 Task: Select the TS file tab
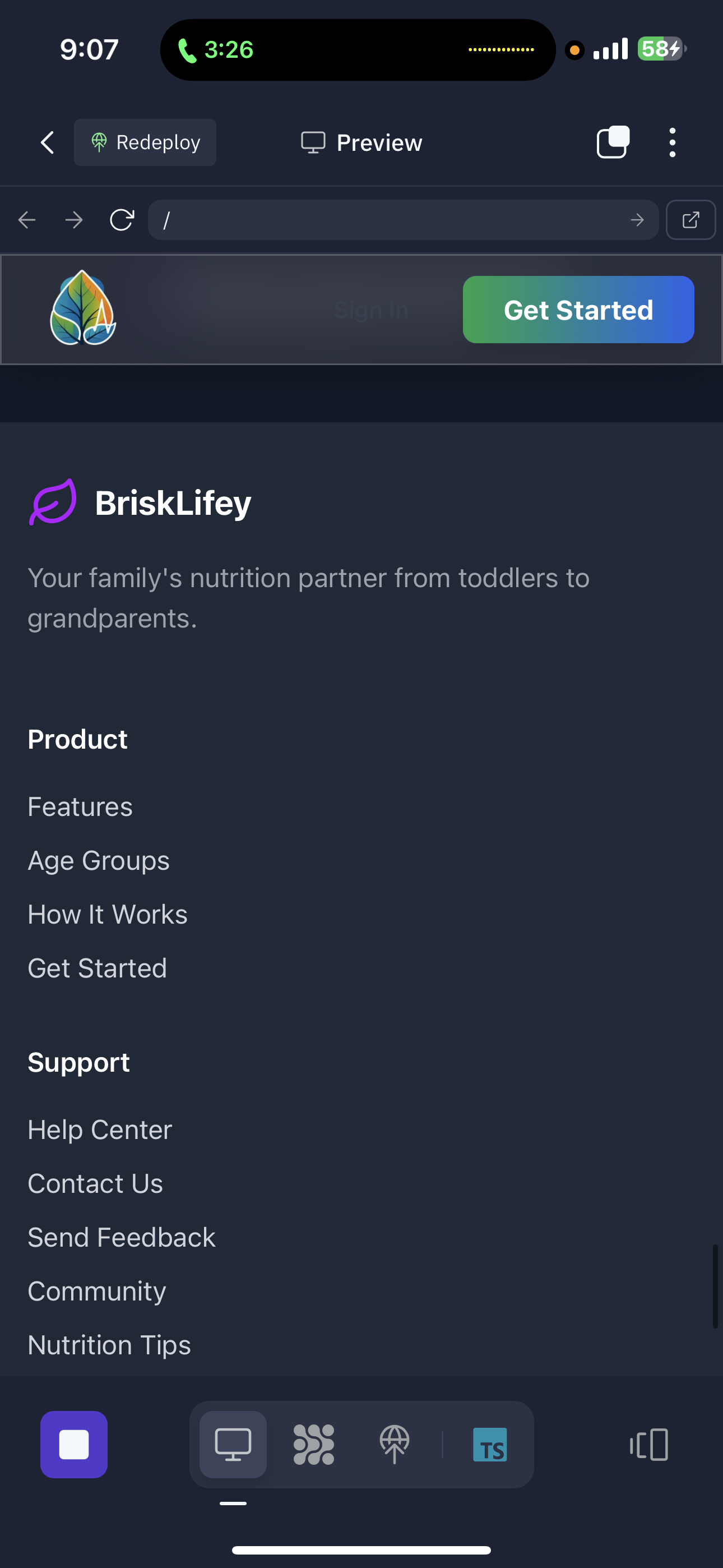pyautogui.click(x=490, y=1445)
